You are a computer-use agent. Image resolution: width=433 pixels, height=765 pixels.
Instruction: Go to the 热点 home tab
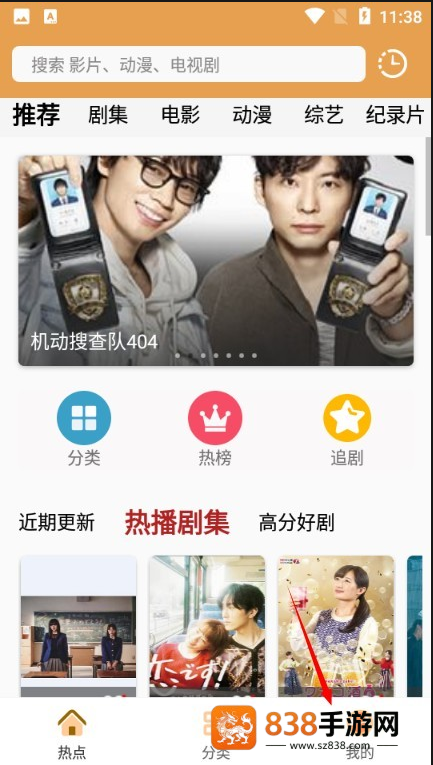pos(72,734)
